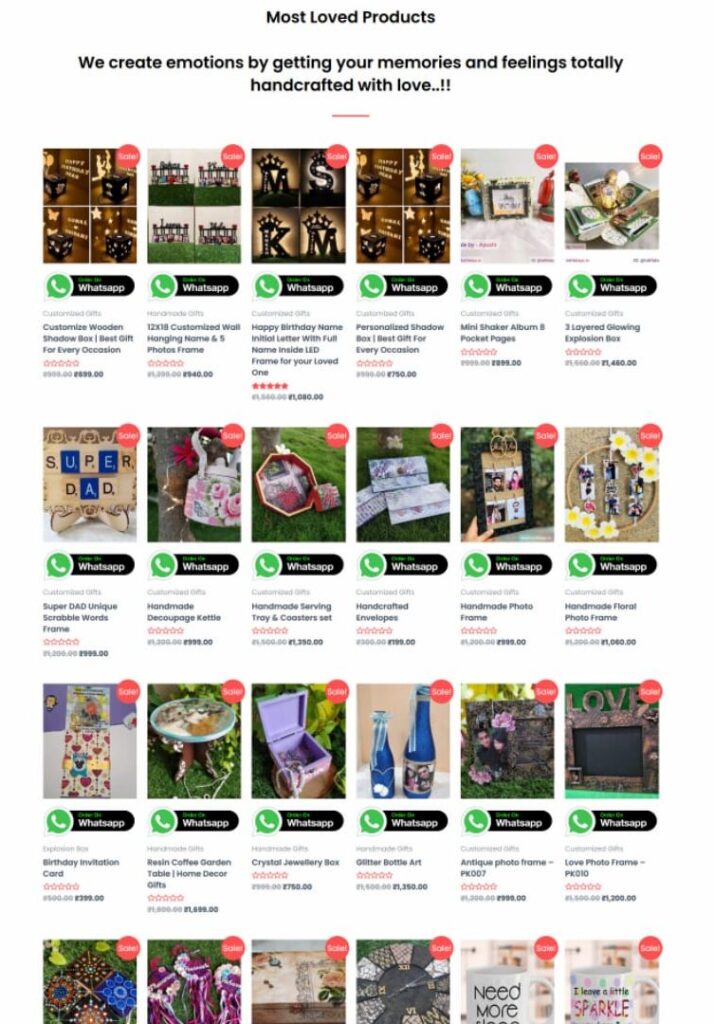Open Antique photo frame PK007 image
The image size is (714, 1024).
click(507, 741)
